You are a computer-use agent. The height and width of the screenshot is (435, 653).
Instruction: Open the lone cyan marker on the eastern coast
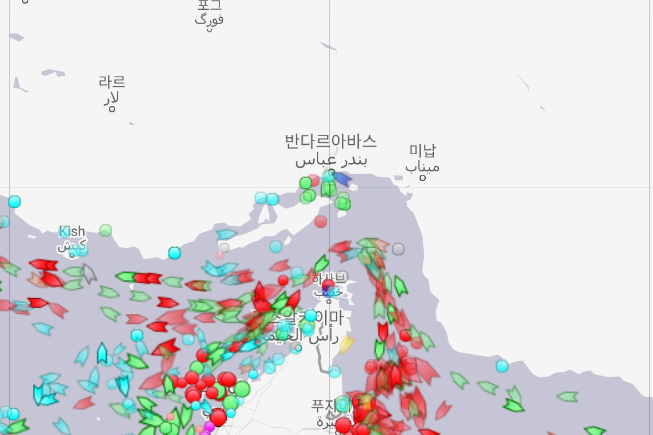tap(501, 366)
